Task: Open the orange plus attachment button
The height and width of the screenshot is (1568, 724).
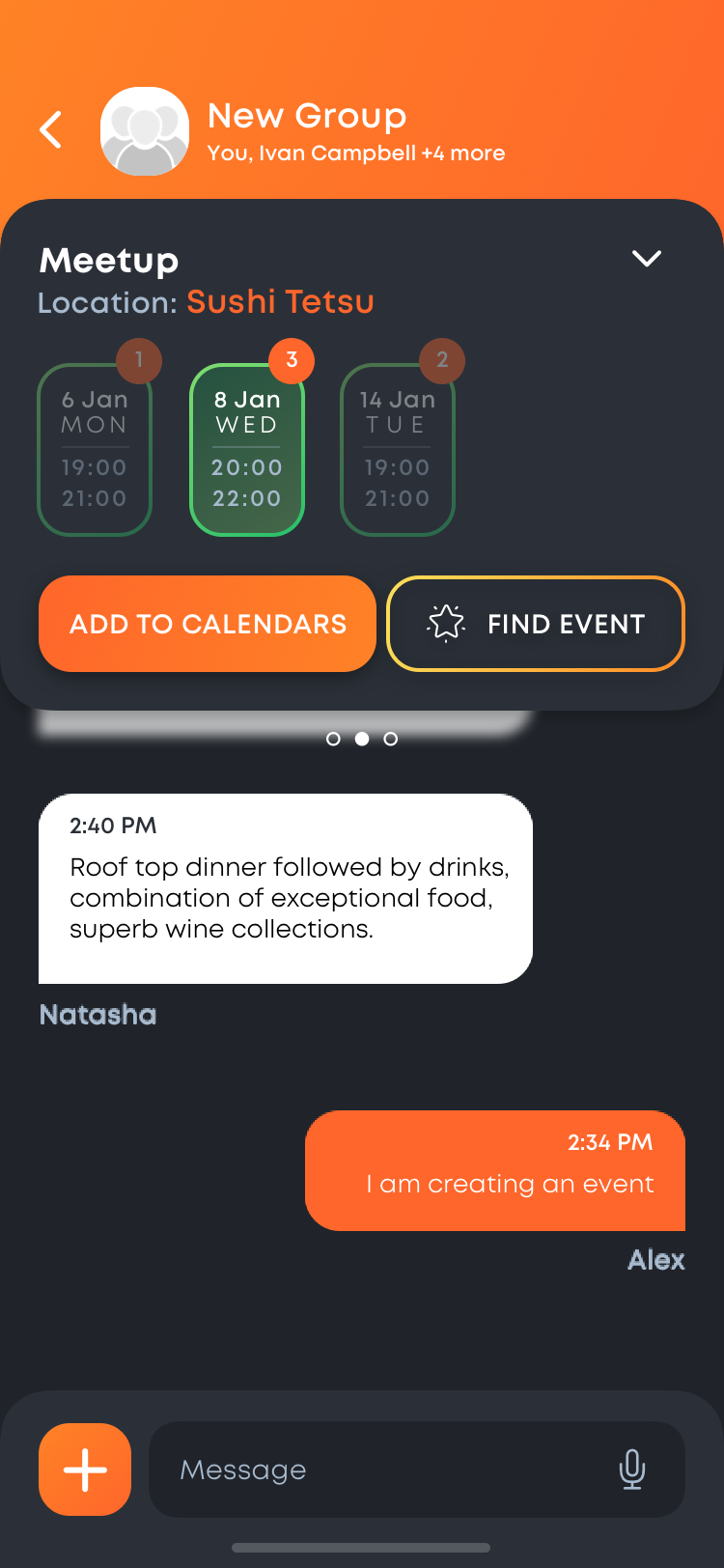Action: [x=85, y=1470]
